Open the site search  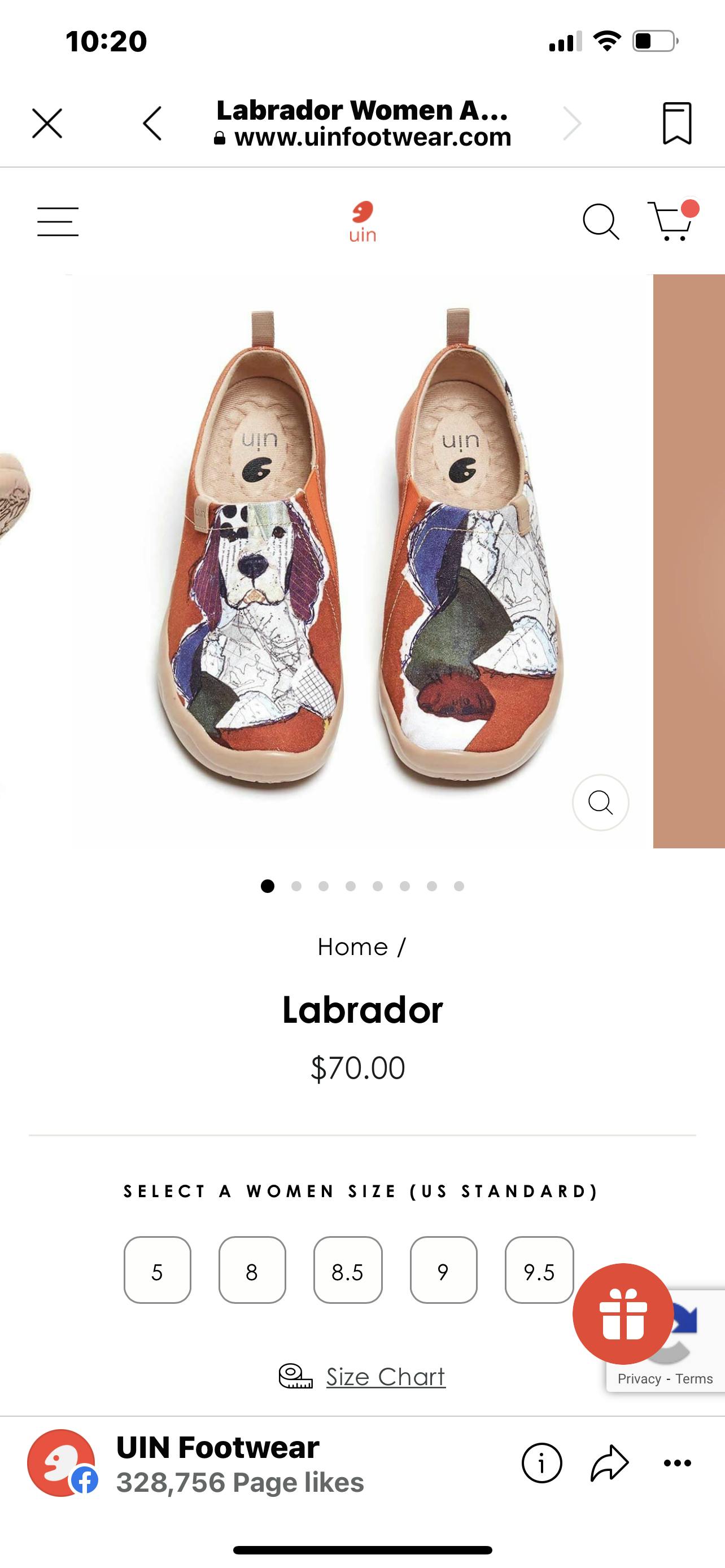click(x=600, y=222)
